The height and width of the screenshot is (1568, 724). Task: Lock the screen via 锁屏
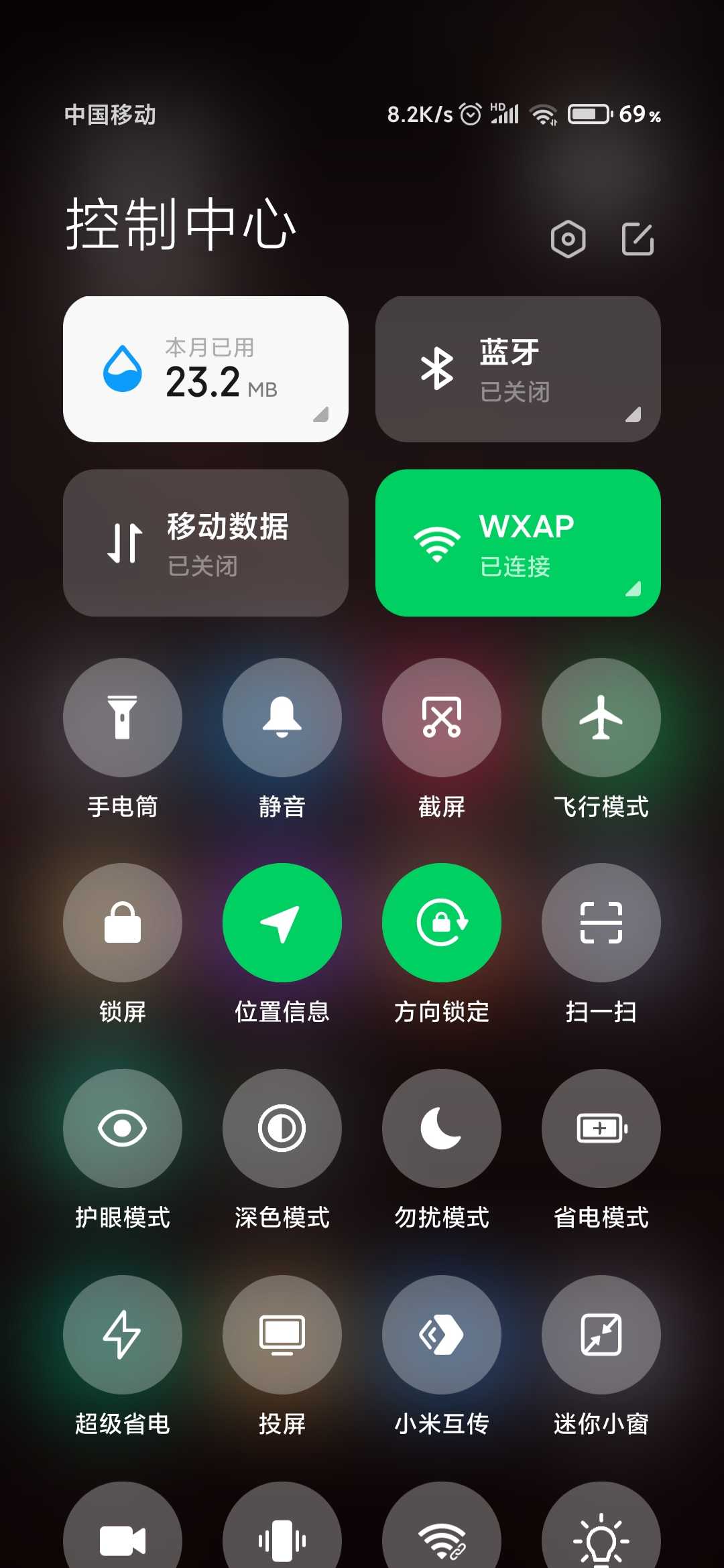pos(123,923)
